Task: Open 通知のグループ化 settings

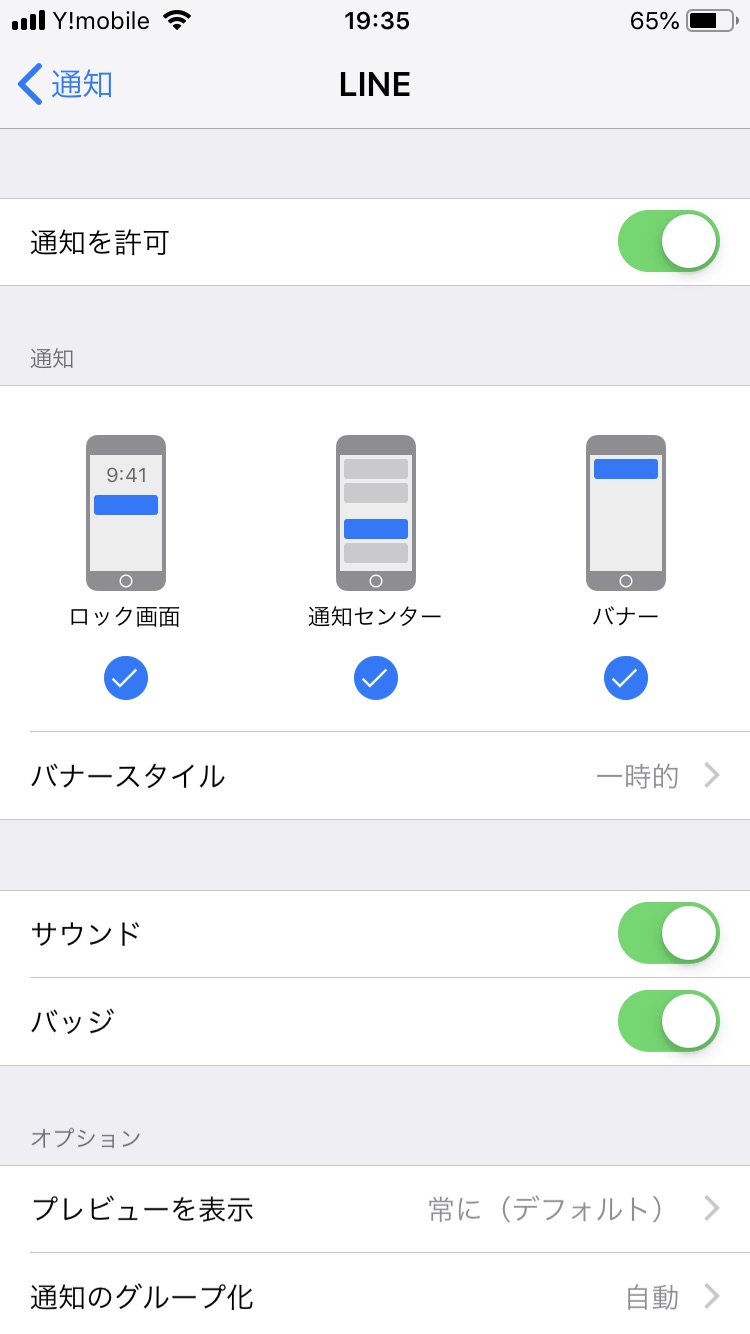Action: click(x=375, y=1296)
